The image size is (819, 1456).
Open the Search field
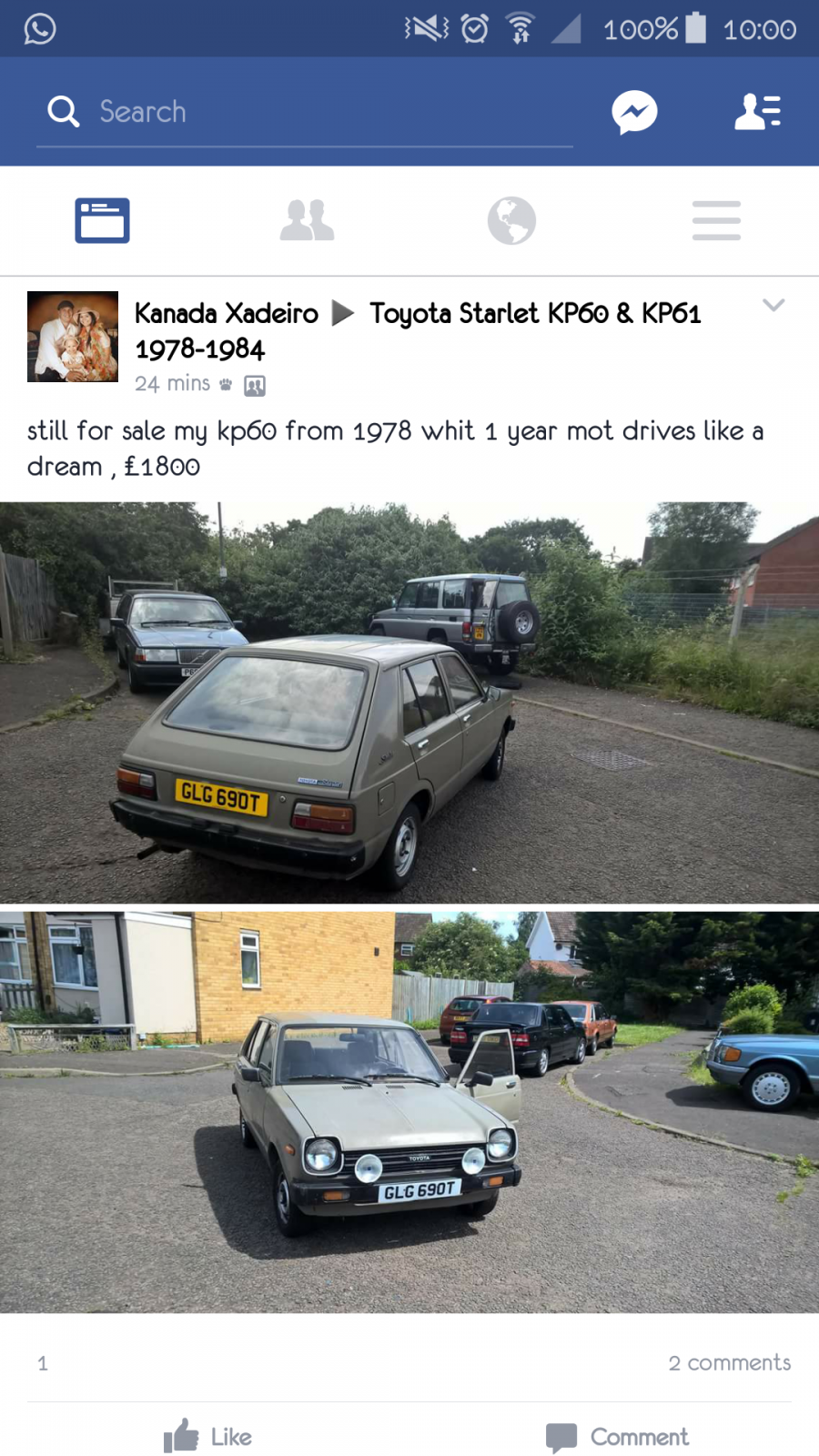pyautogui.click(x=305, y=112)
